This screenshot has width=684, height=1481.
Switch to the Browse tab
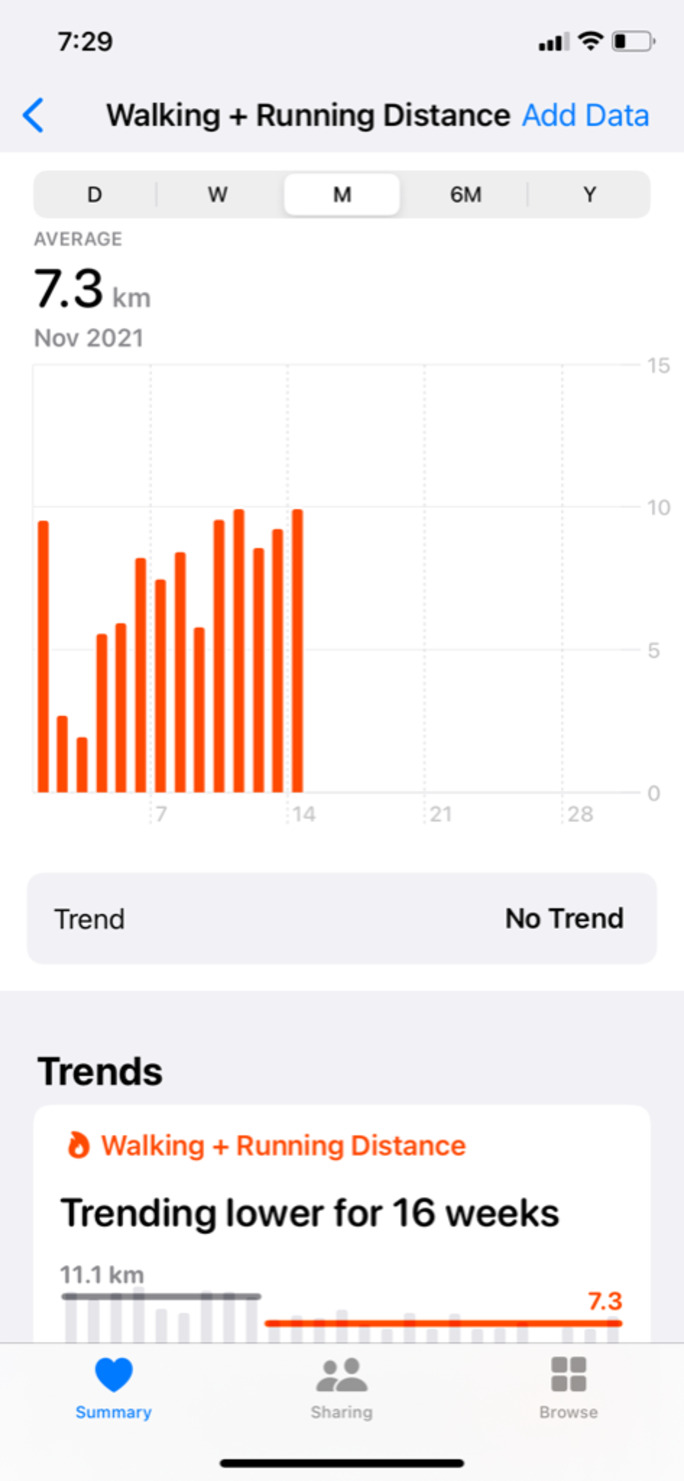click(x=568, y=1388)
